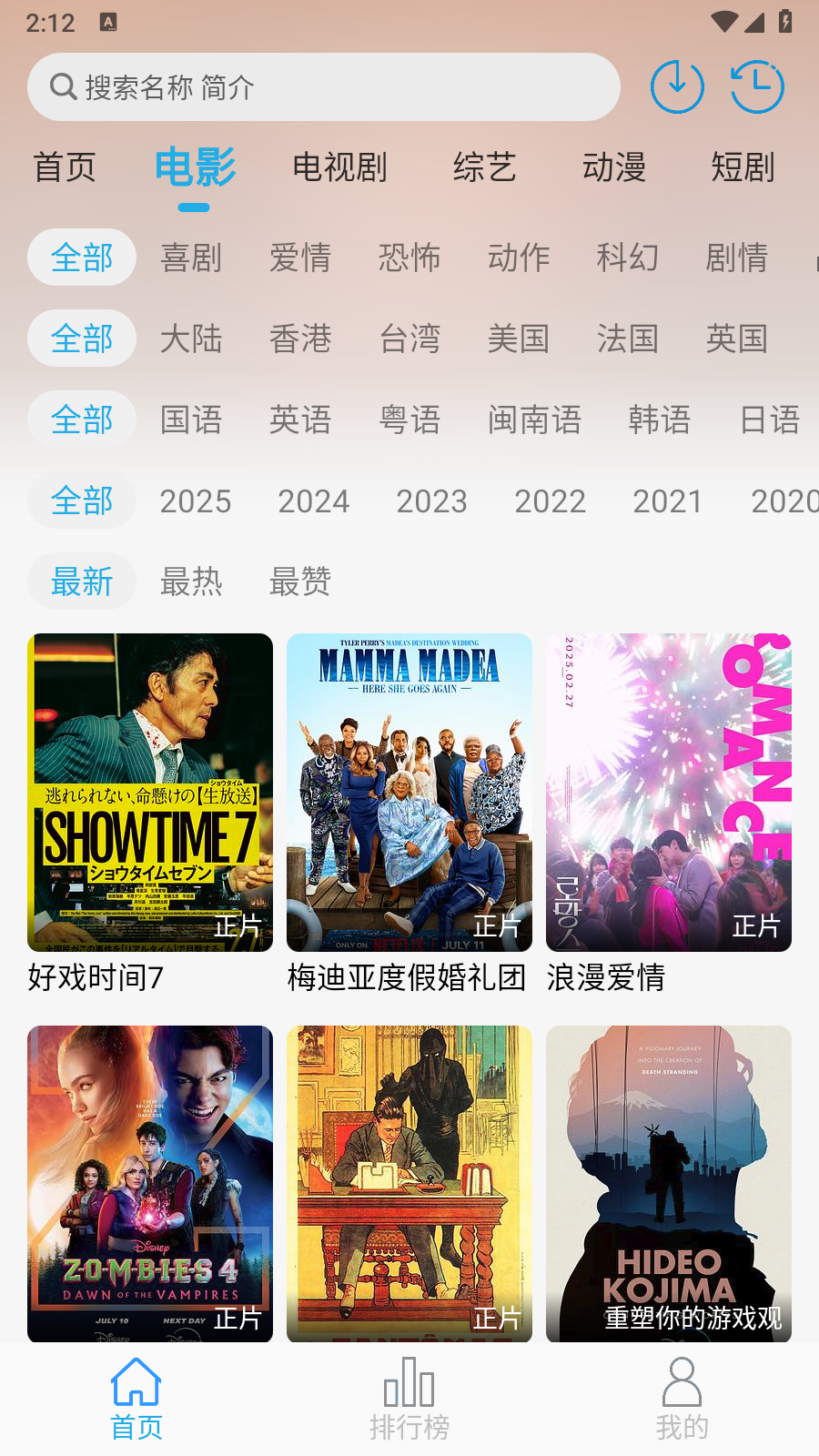The image size is (819, 1456).
Task: Select the 2024 year filter
Action: coord(313,500)
